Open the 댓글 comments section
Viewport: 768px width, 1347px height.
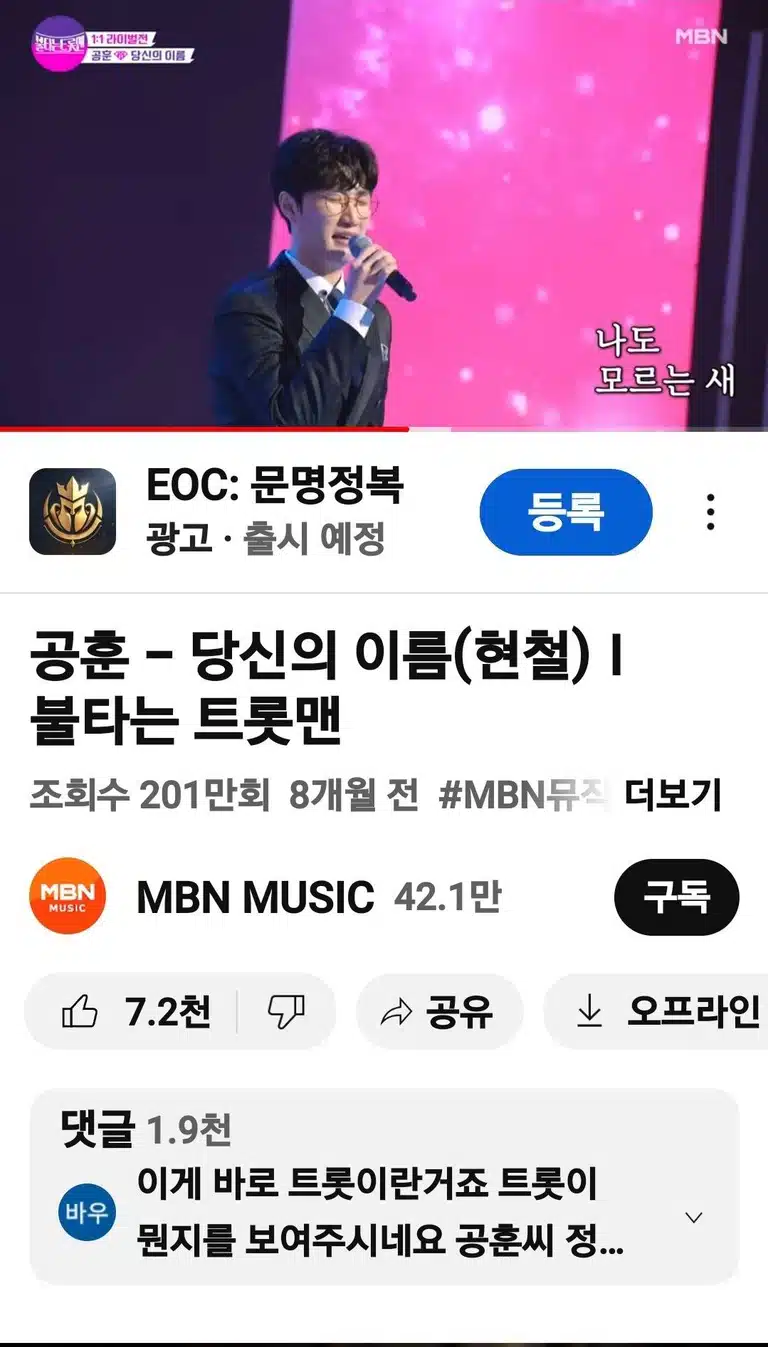(384, 1186)
